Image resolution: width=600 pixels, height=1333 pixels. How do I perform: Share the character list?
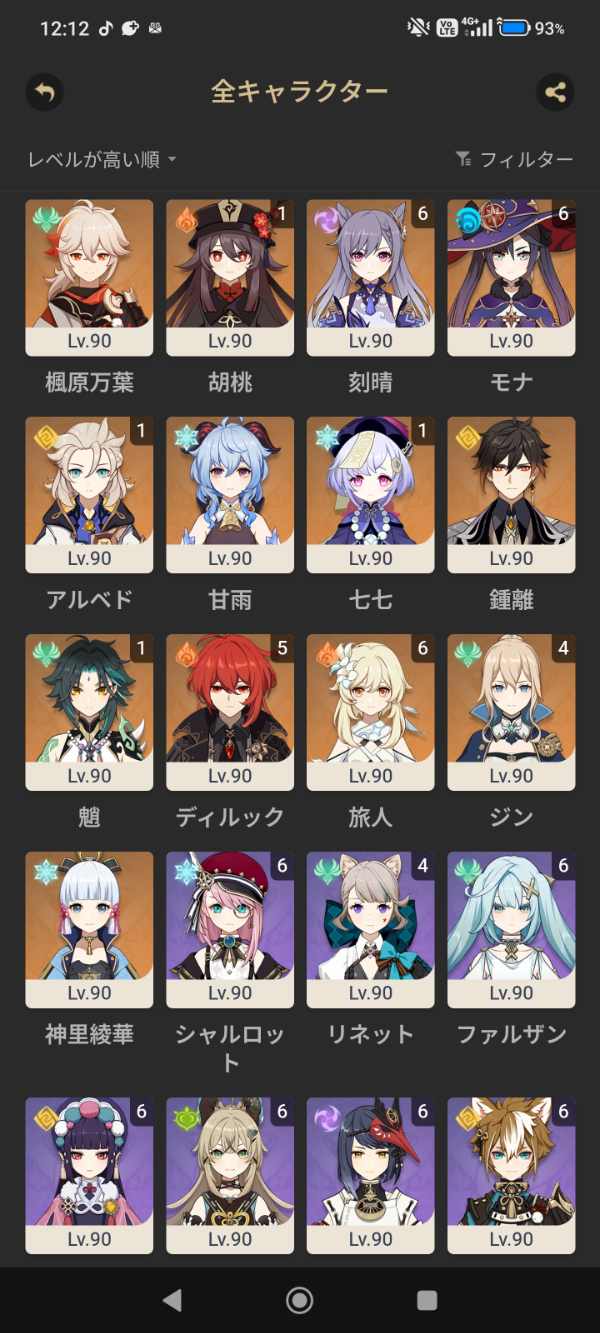point(555,93)
